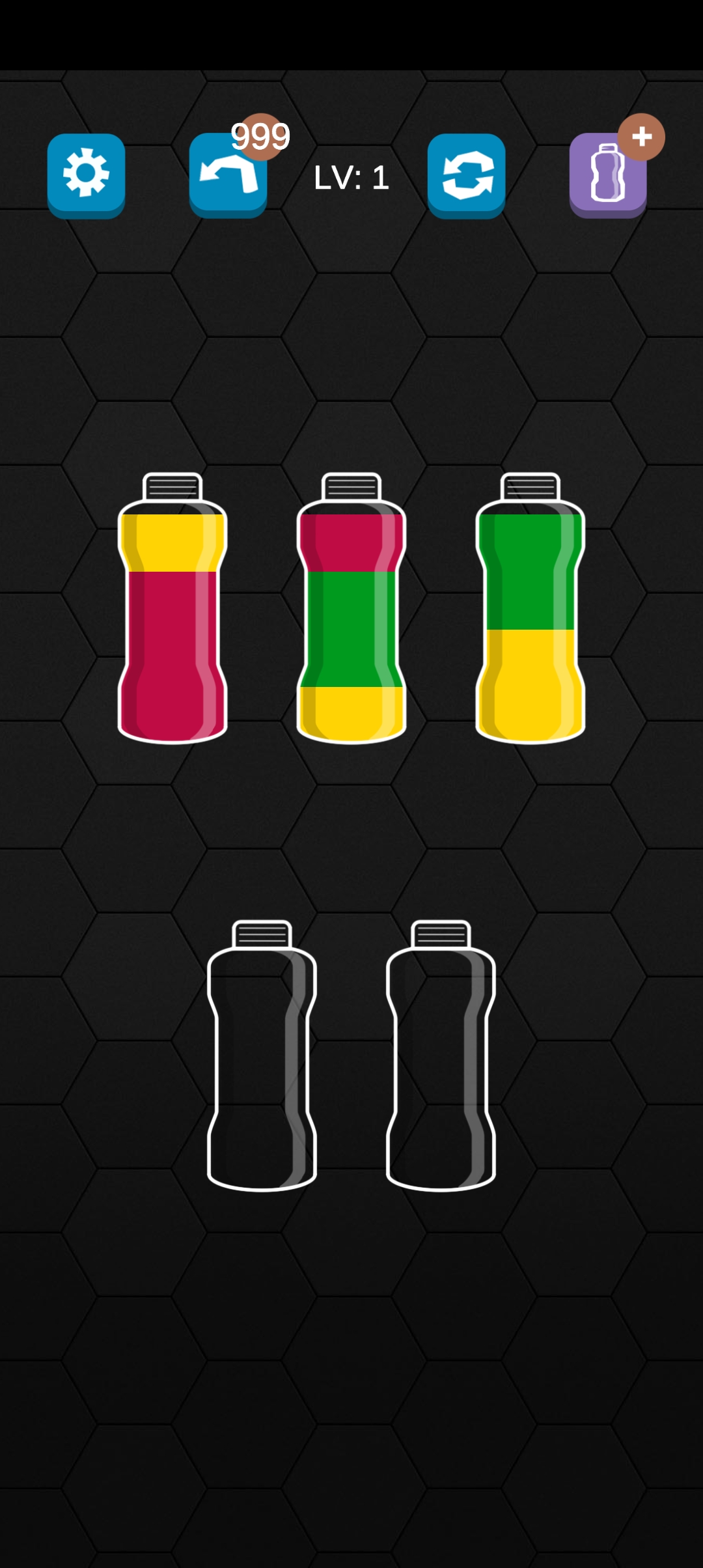Select the bottle with red on top
703x1568 pixels.
click(x=351, y=609)
